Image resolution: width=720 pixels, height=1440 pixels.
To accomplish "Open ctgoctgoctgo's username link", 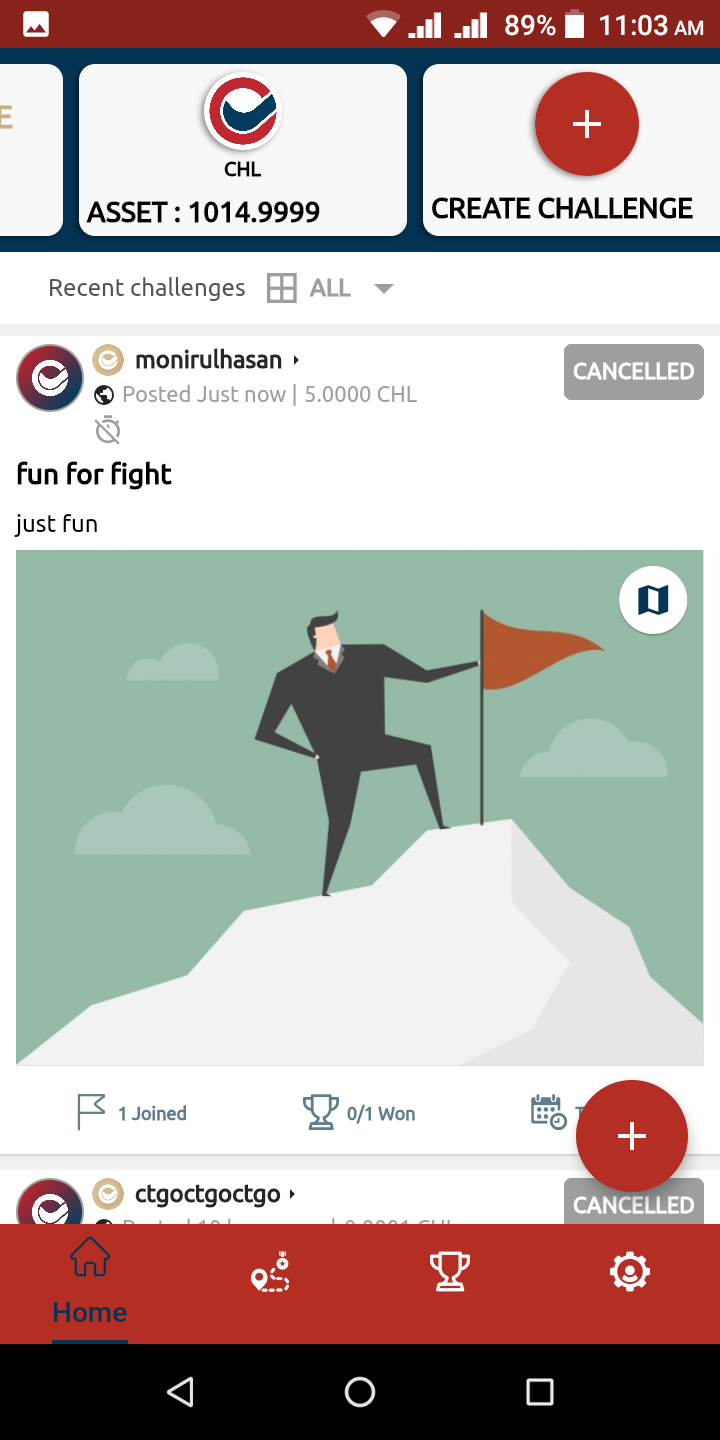I will pyautogui.click(x=207, y=1194).
